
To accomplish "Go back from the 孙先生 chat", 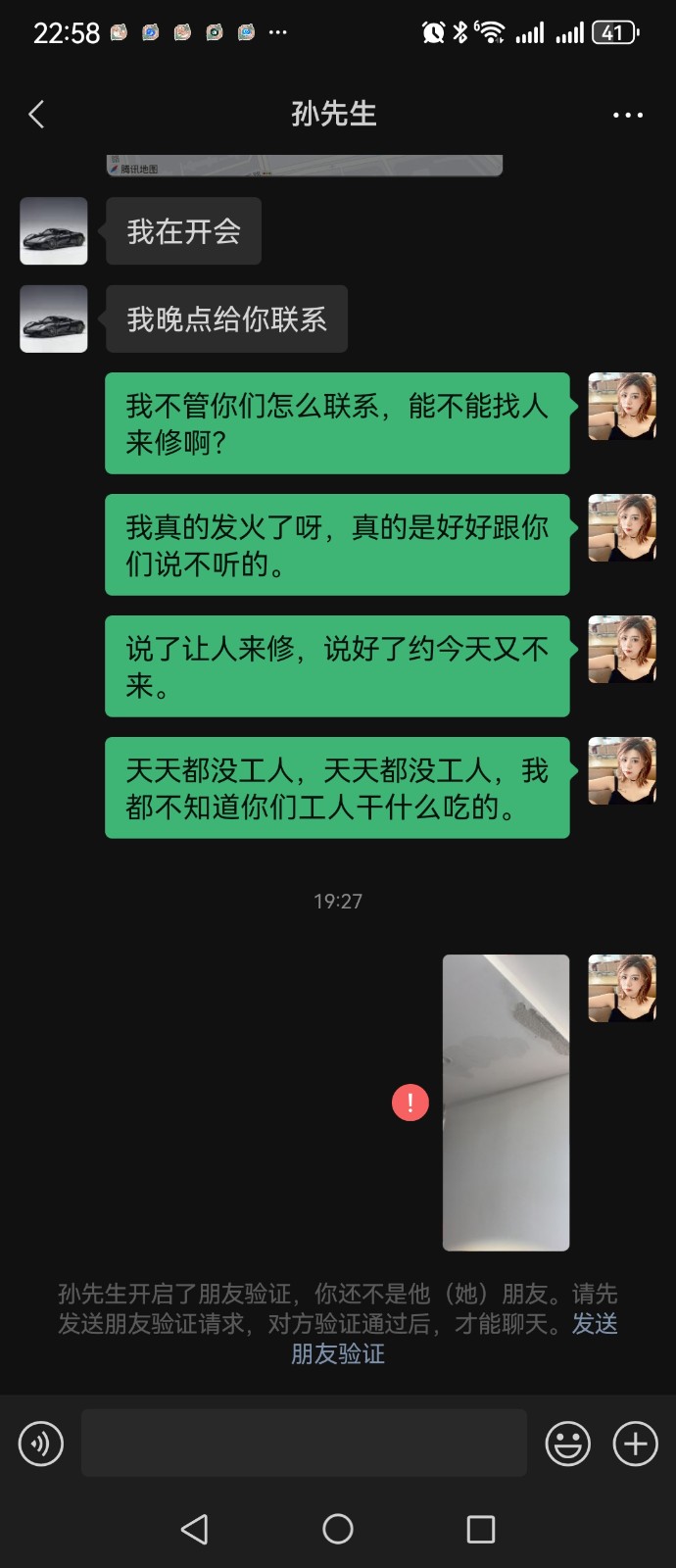I will [x=37, y=115].
